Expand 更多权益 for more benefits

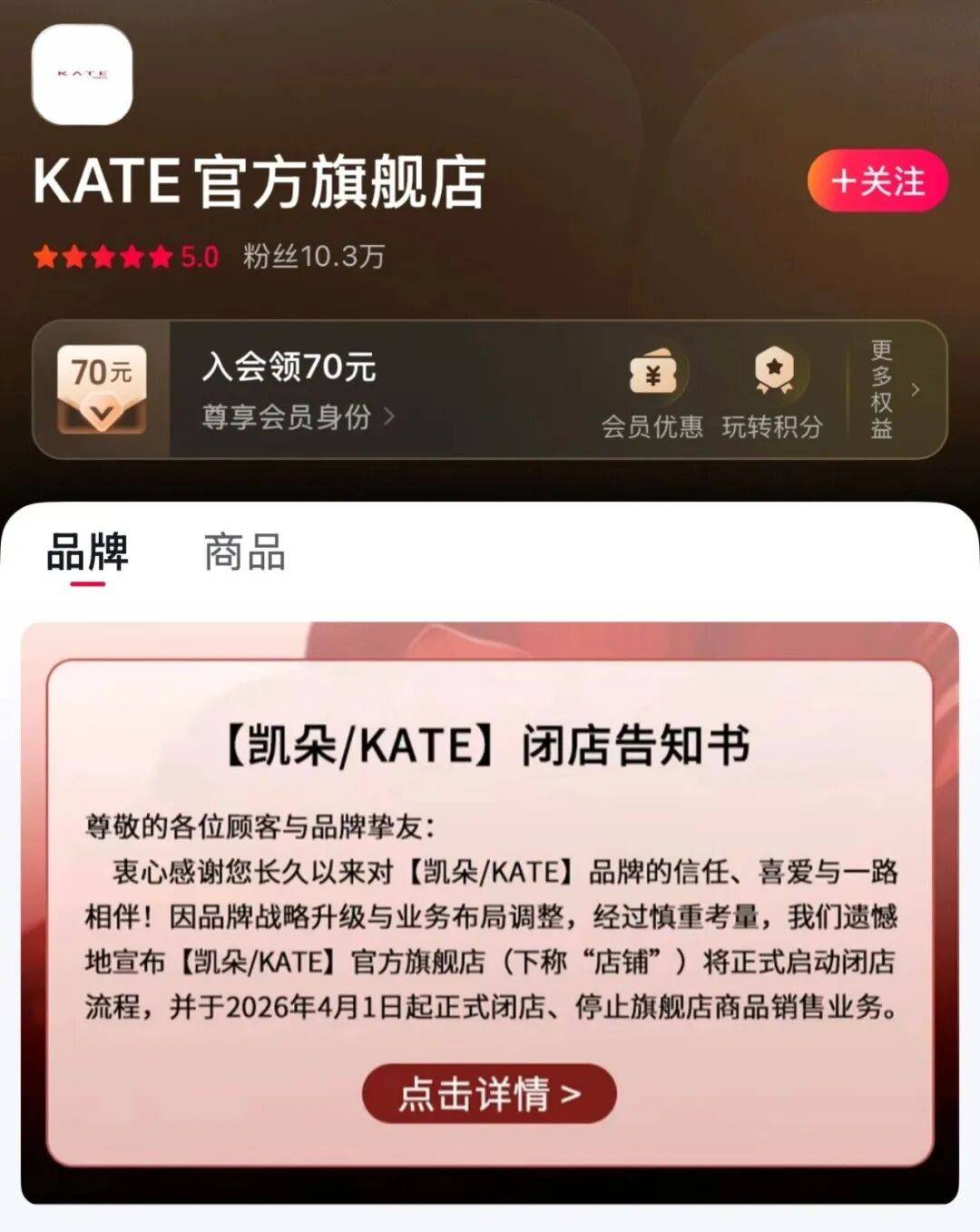click(893, 390)
